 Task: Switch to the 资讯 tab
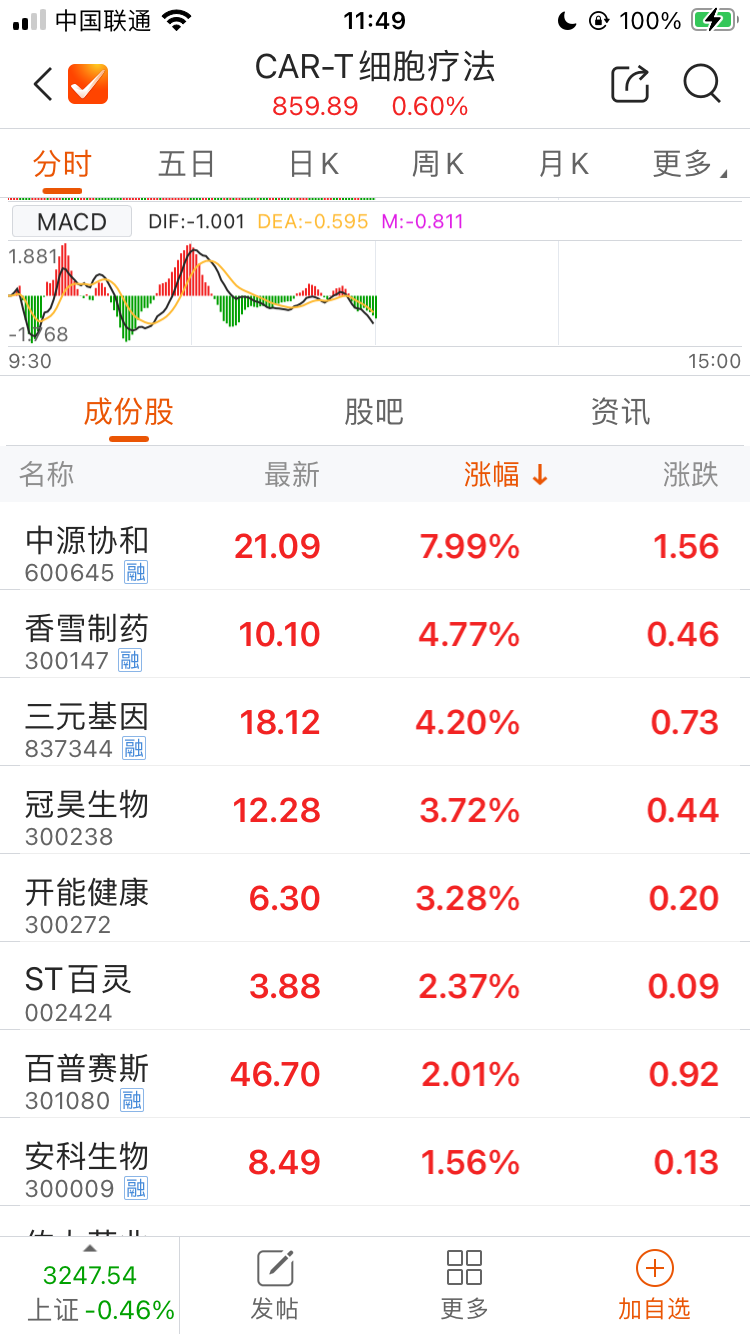coord(620,412)
